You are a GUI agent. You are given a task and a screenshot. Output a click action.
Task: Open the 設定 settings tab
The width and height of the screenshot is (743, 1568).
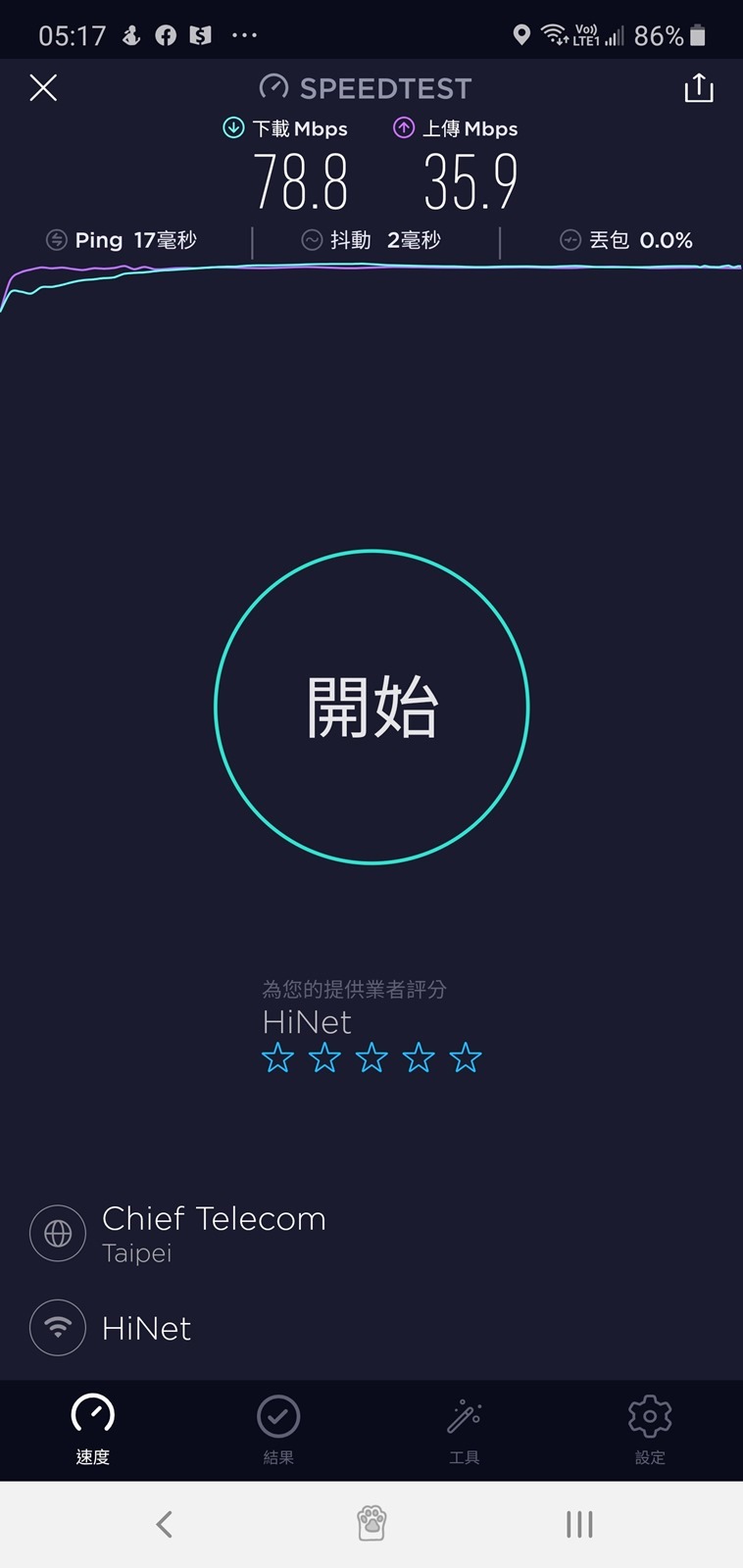(x=650, y=1430)
